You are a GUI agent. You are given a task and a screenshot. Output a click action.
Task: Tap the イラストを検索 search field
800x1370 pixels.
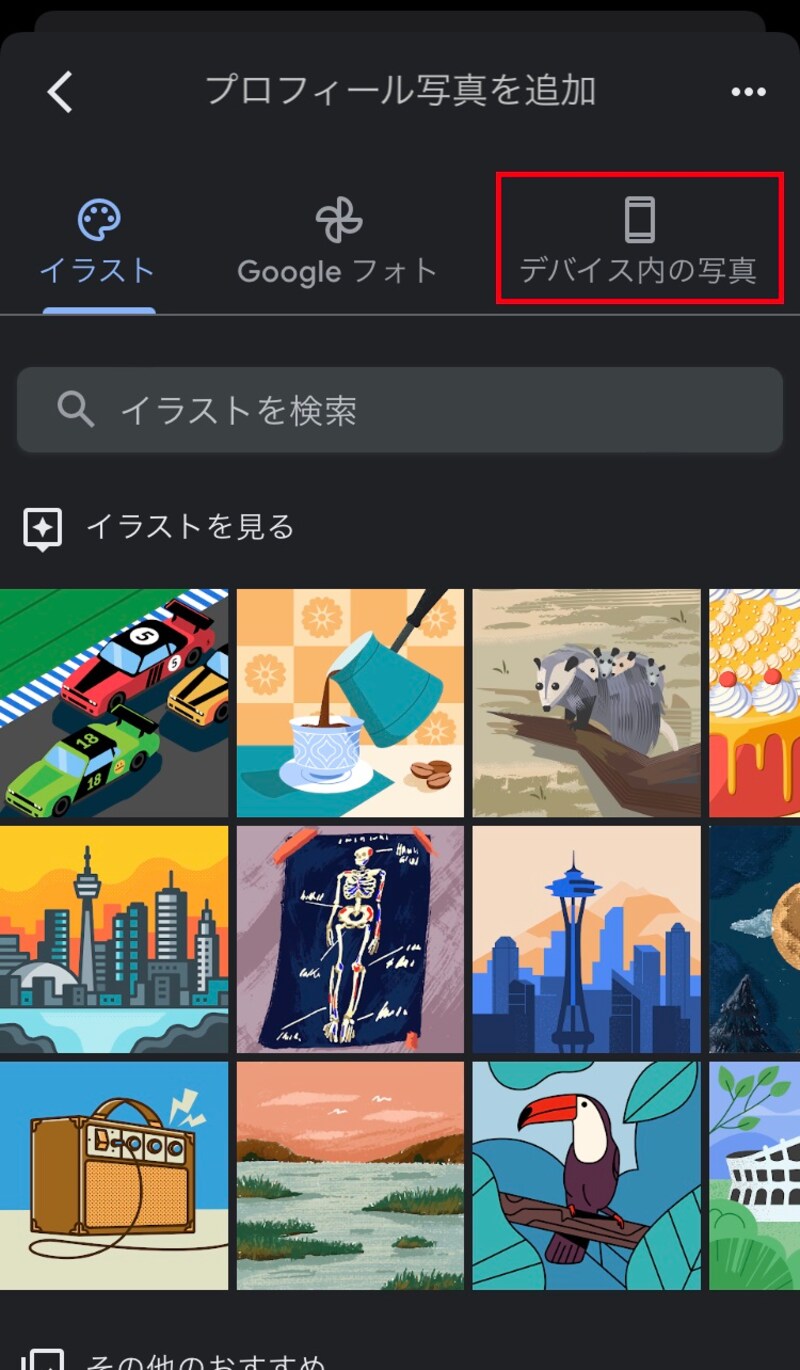tap(400, 409)
